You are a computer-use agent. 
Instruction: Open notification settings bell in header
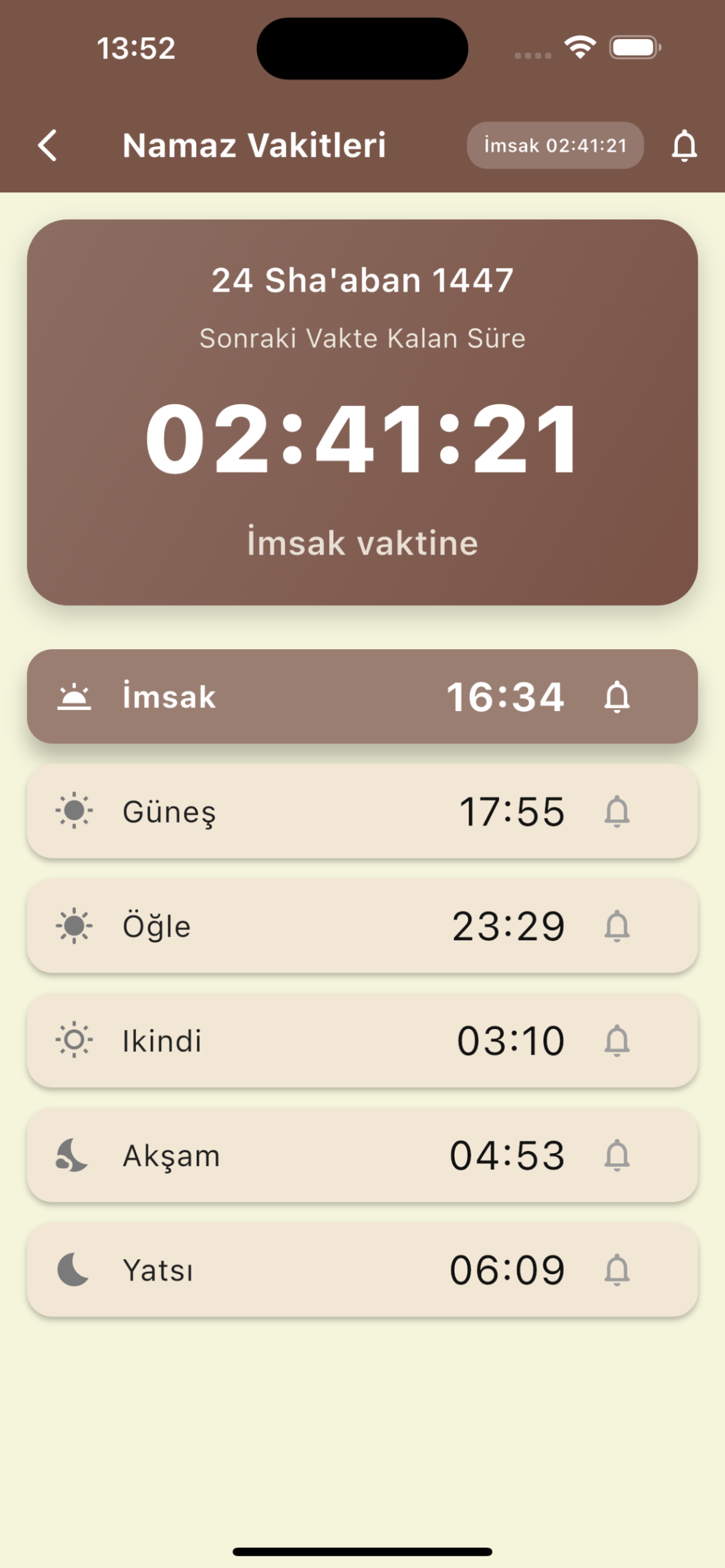click(x=684, y=146)
